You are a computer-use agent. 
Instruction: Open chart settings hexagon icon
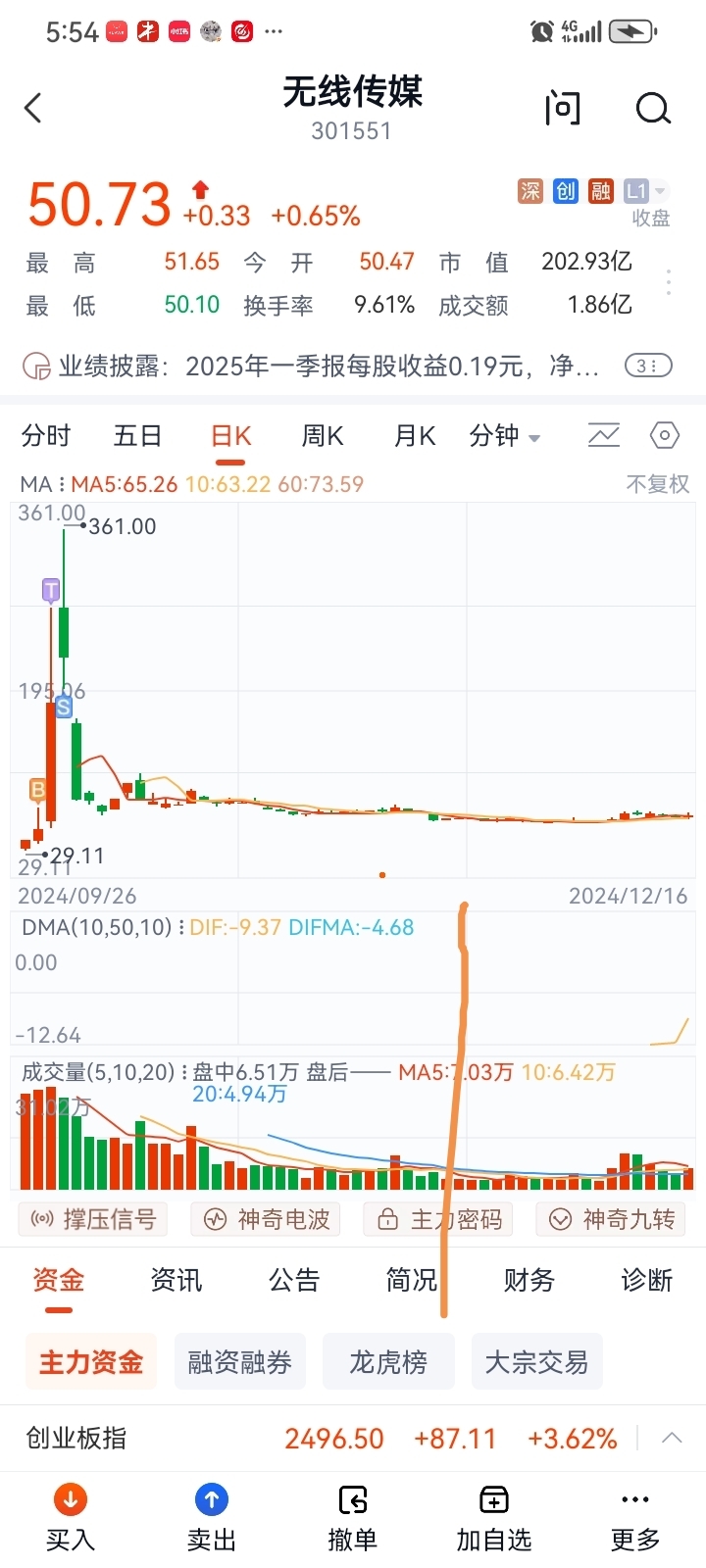[665, 435]
